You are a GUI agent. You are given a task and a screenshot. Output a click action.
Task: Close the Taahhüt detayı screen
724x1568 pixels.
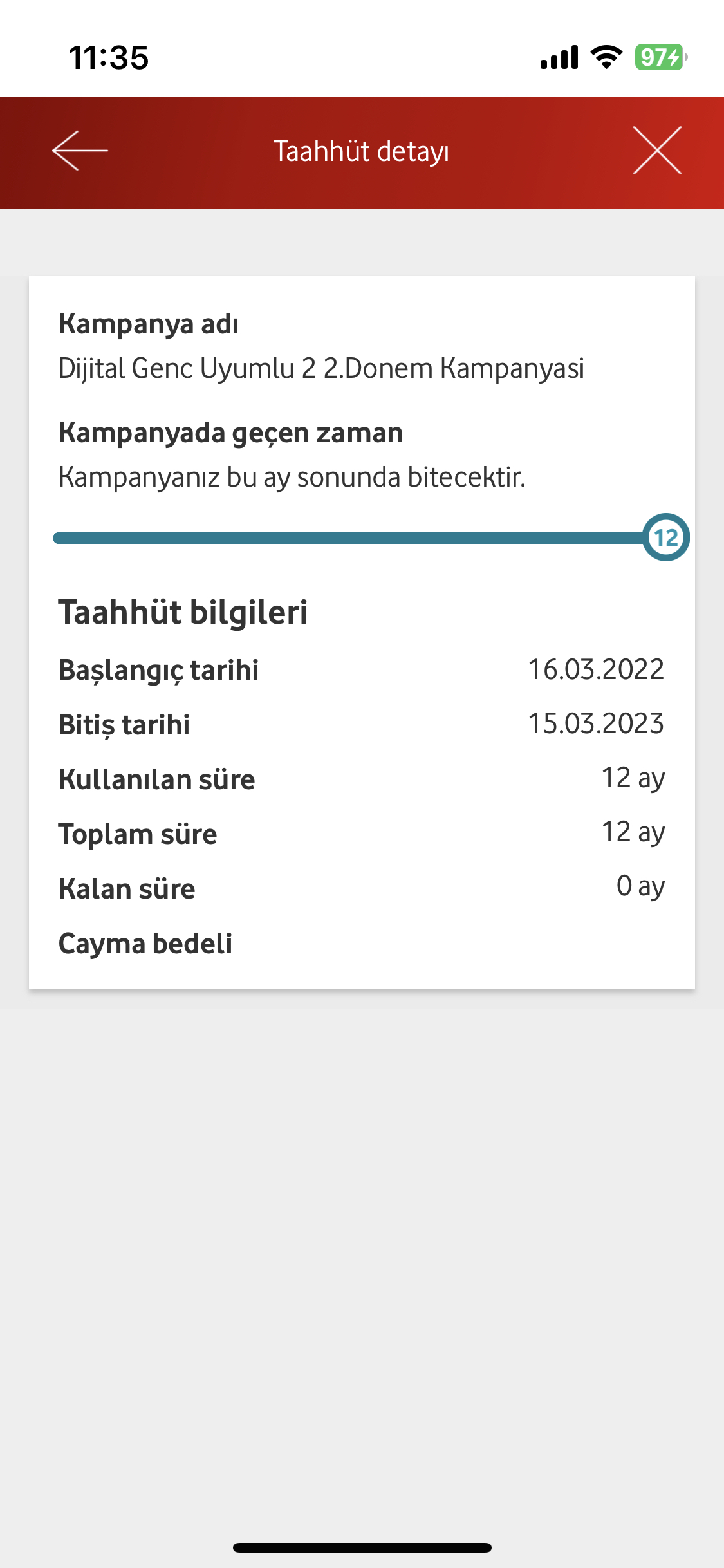coord(657,151)
